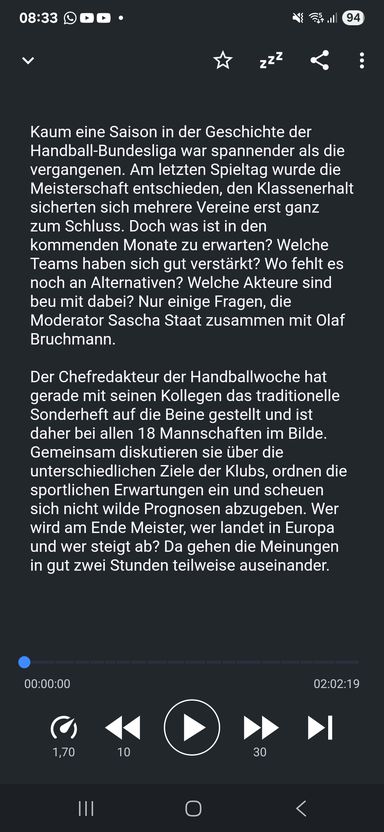Go back with the system back button
Viewport: 384px width, 832px height.
click(x=301, y=809)
